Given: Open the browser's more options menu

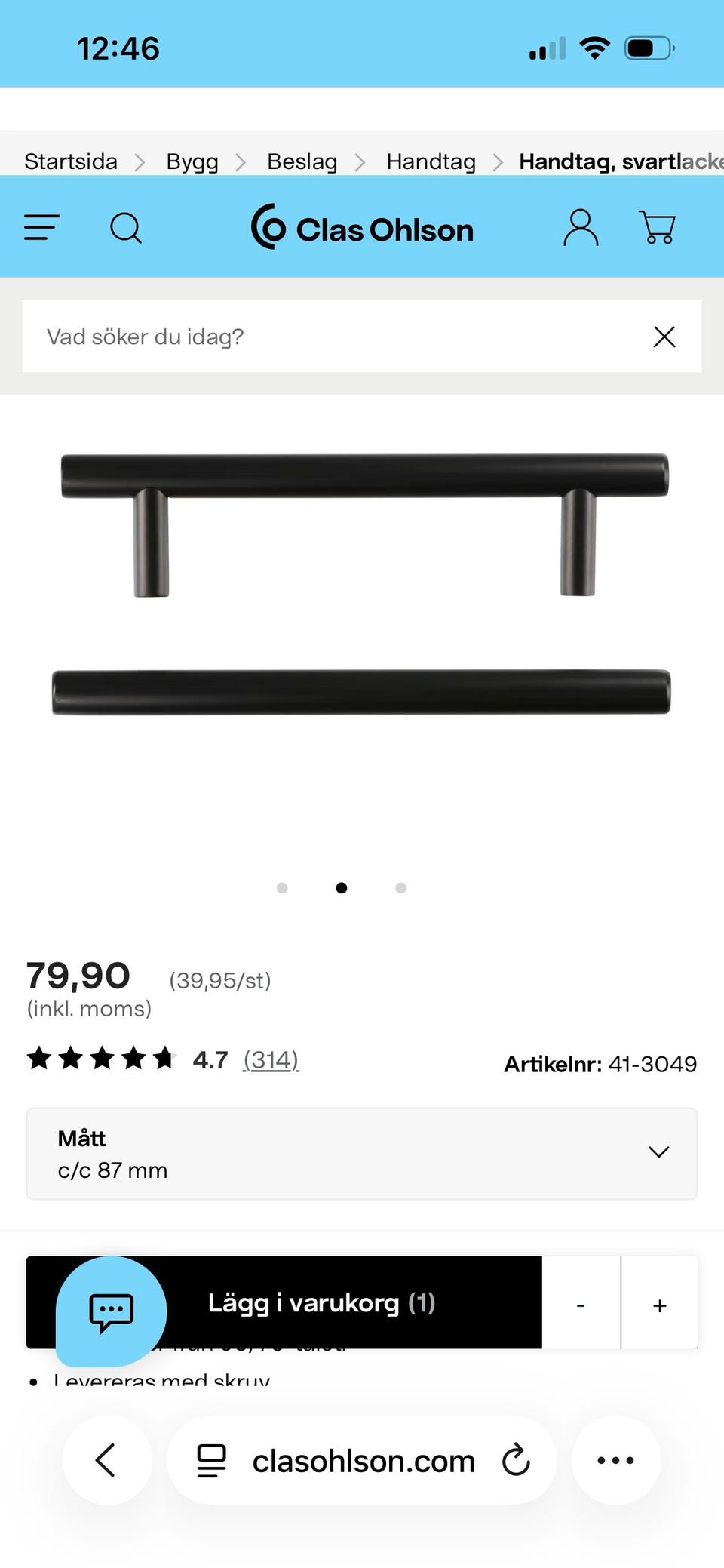Looking at the screenshot, I should (615, 1460).
